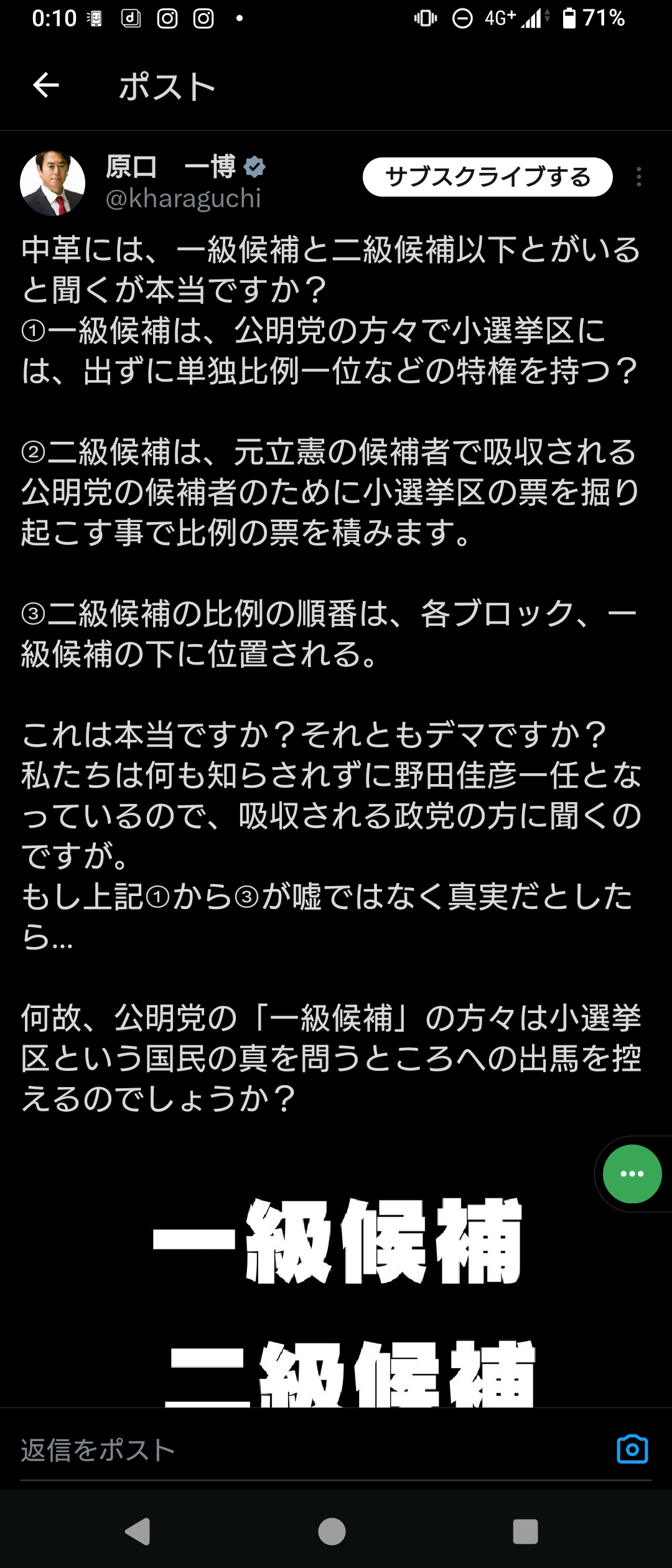
Task: Open 原口一博's profile picture
Action: (53, 183)
